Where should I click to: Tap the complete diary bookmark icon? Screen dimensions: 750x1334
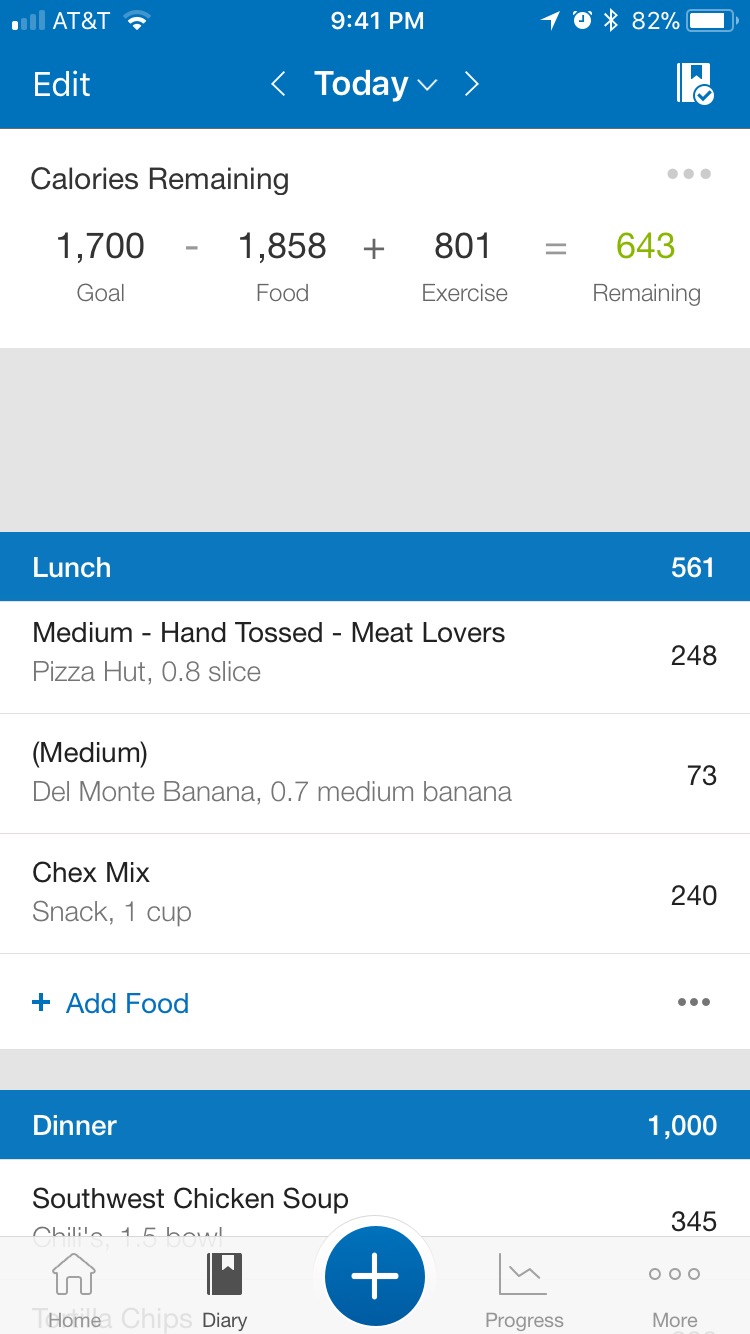(694, 84)
